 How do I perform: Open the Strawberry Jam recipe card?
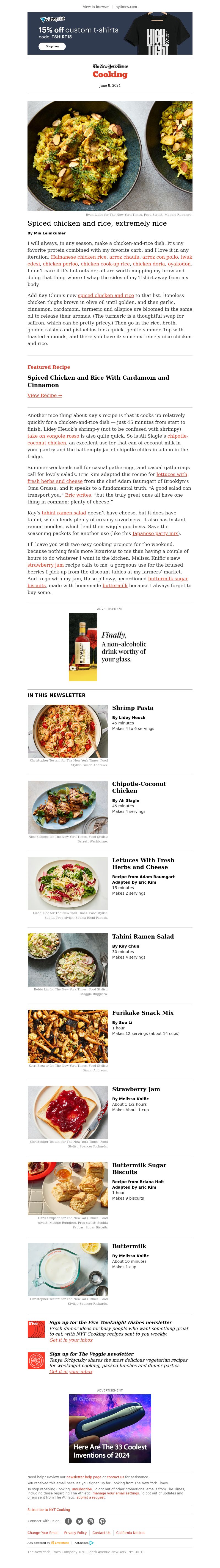pyautogui.click(x=136, y=1089)
